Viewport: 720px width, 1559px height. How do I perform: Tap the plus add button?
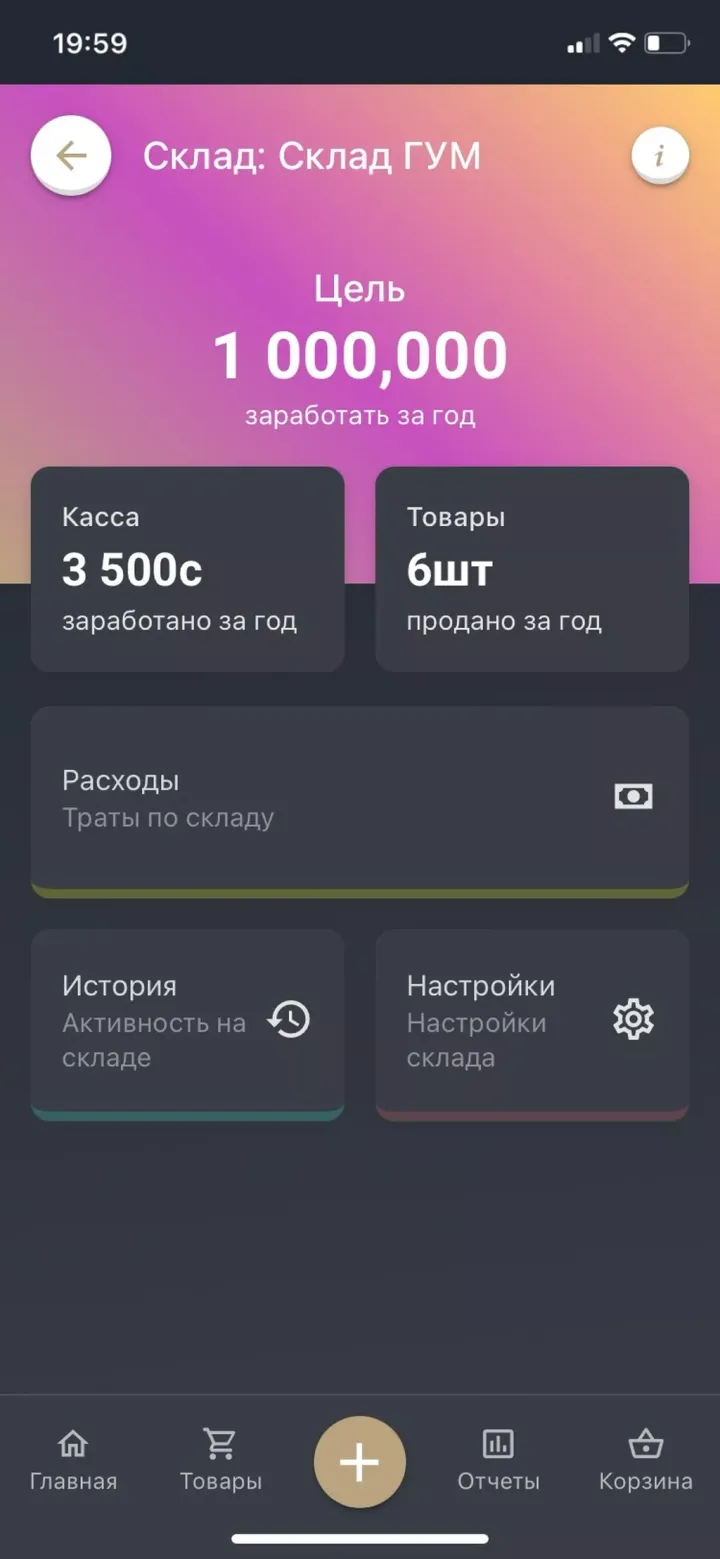click(359, 1462)
